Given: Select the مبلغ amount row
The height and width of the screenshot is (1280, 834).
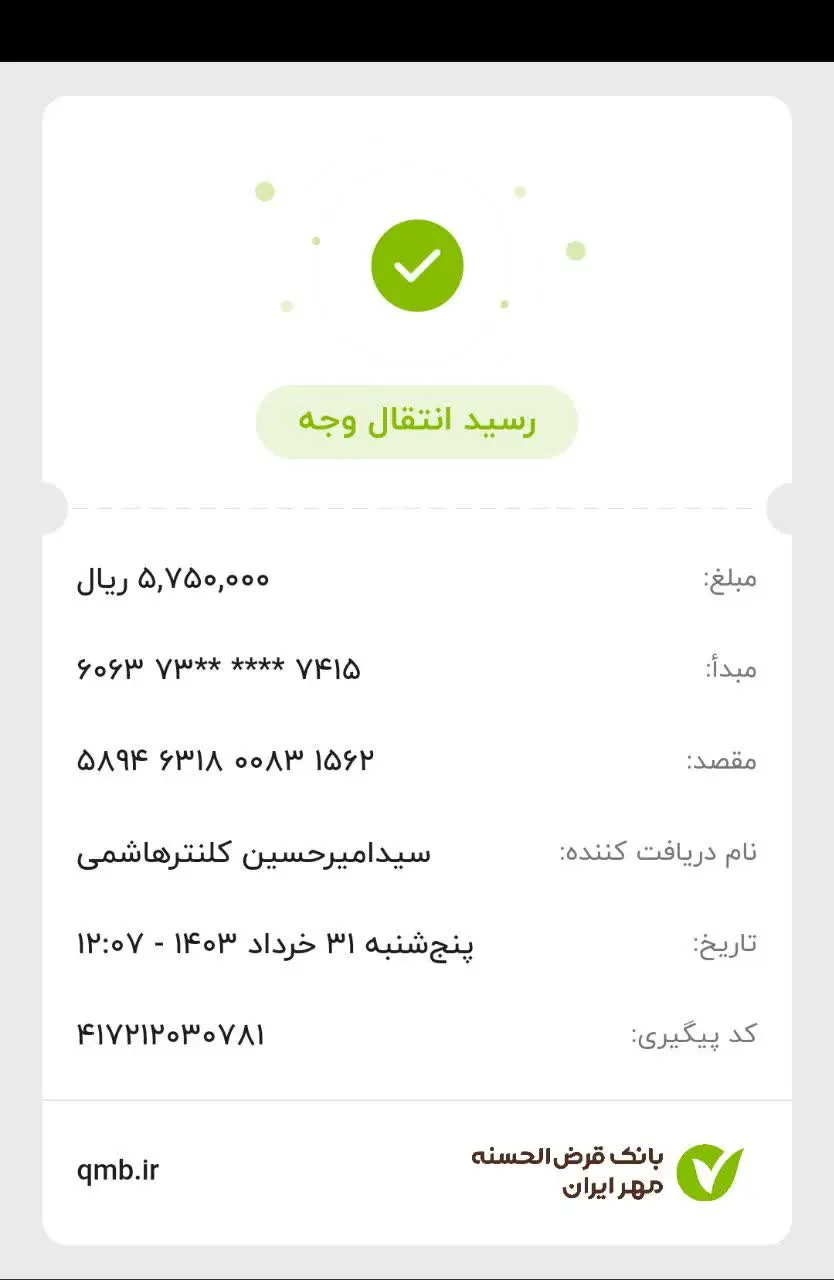Looking at the screenshot, I should click(417, 578).
